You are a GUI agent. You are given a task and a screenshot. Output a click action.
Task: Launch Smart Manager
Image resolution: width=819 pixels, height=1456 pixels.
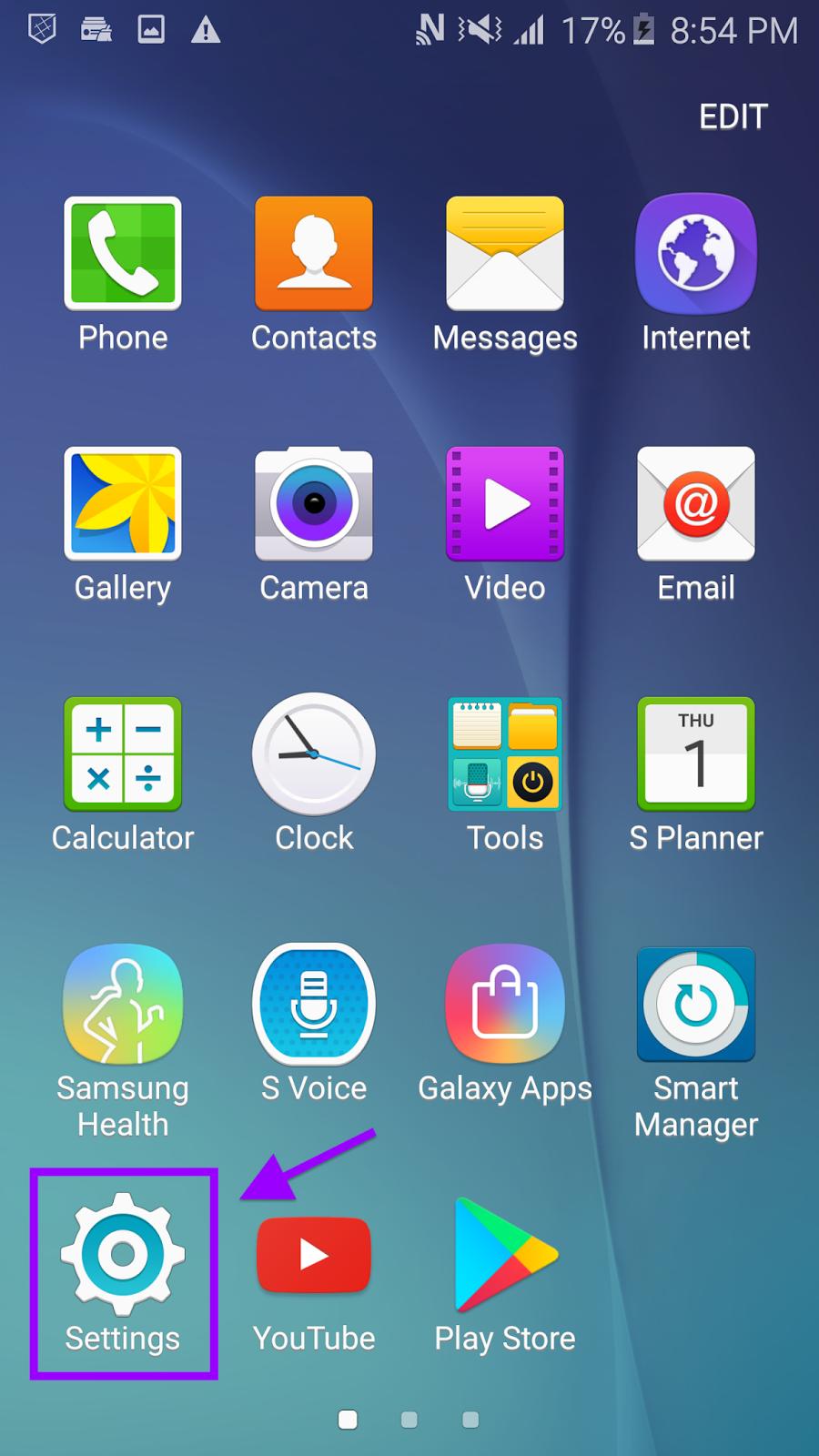tap(696, 1006)
